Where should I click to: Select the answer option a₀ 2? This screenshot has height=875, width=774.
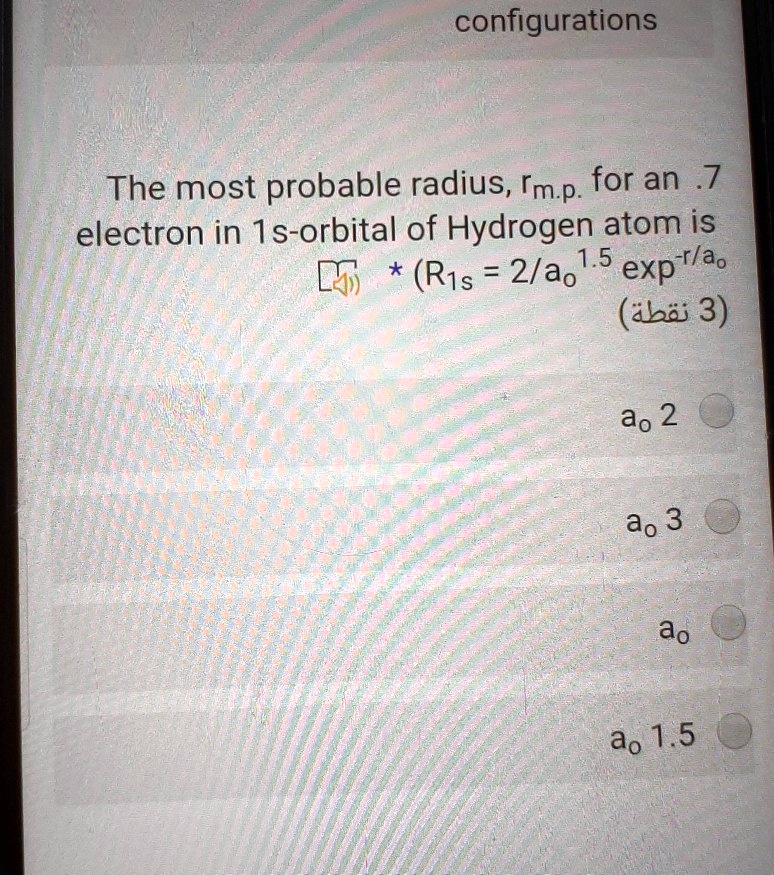pyautogui.click(x=717, y=415)
